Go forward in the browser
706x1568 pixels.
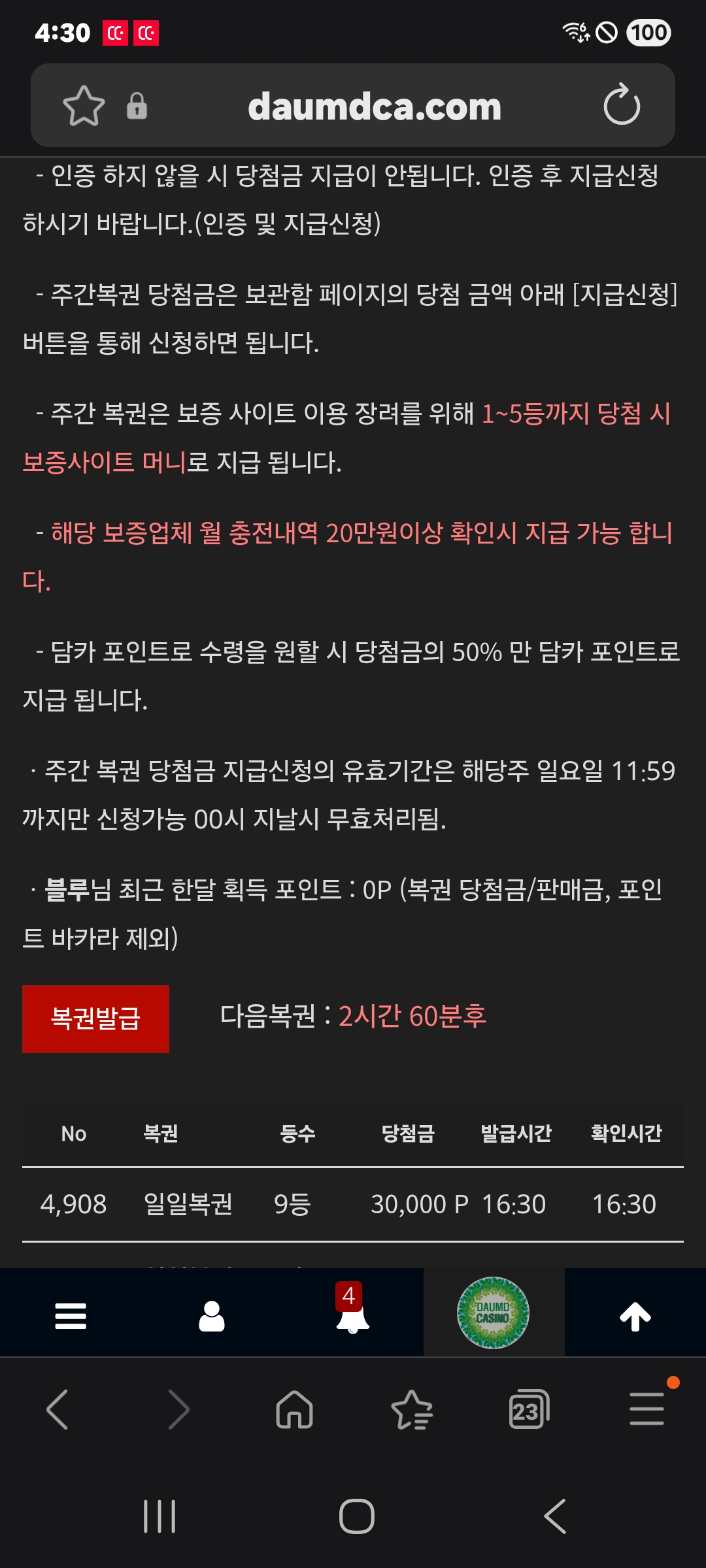point(178,1410)
